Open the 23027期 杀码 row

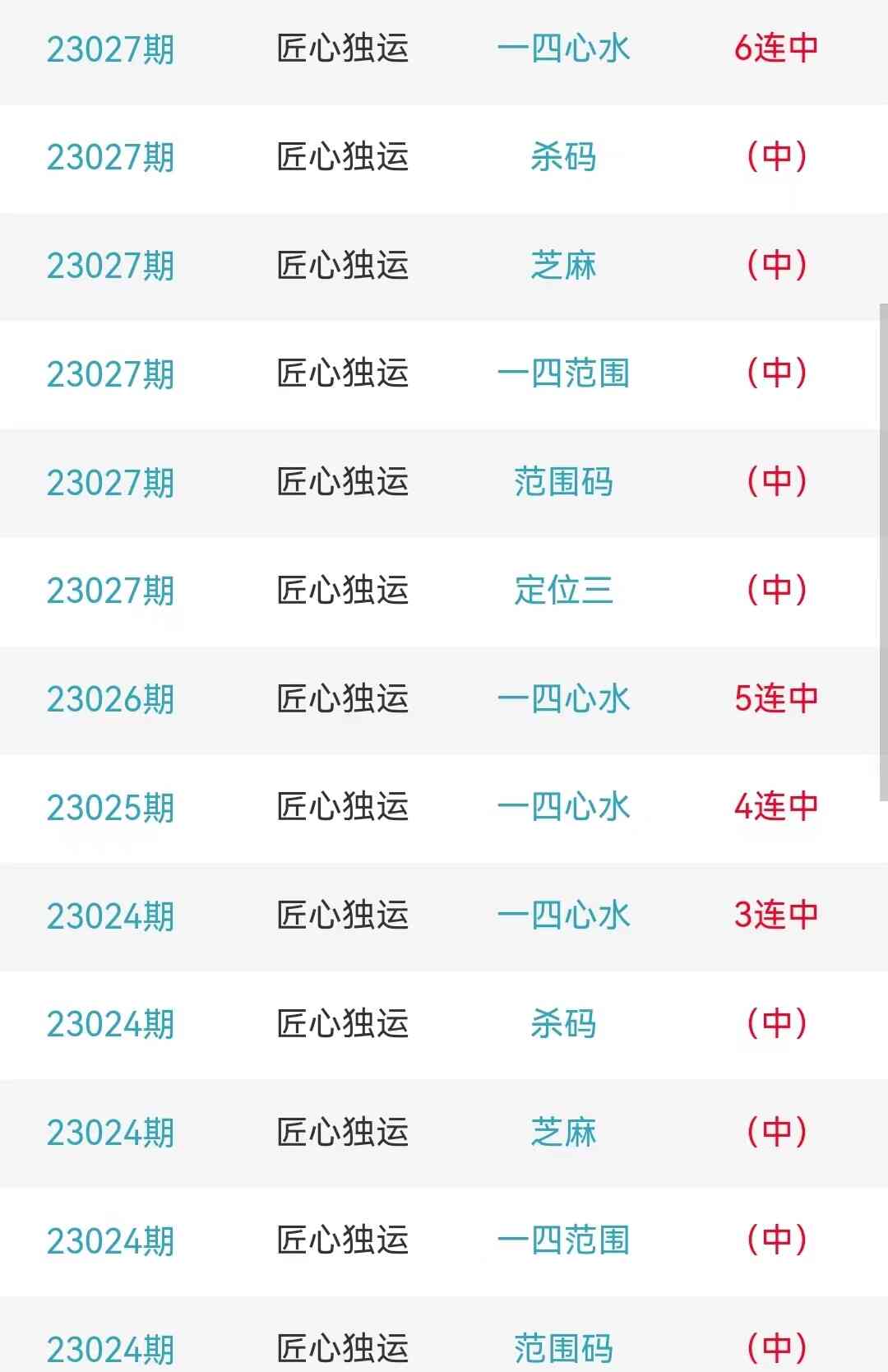tap(563, 157)
